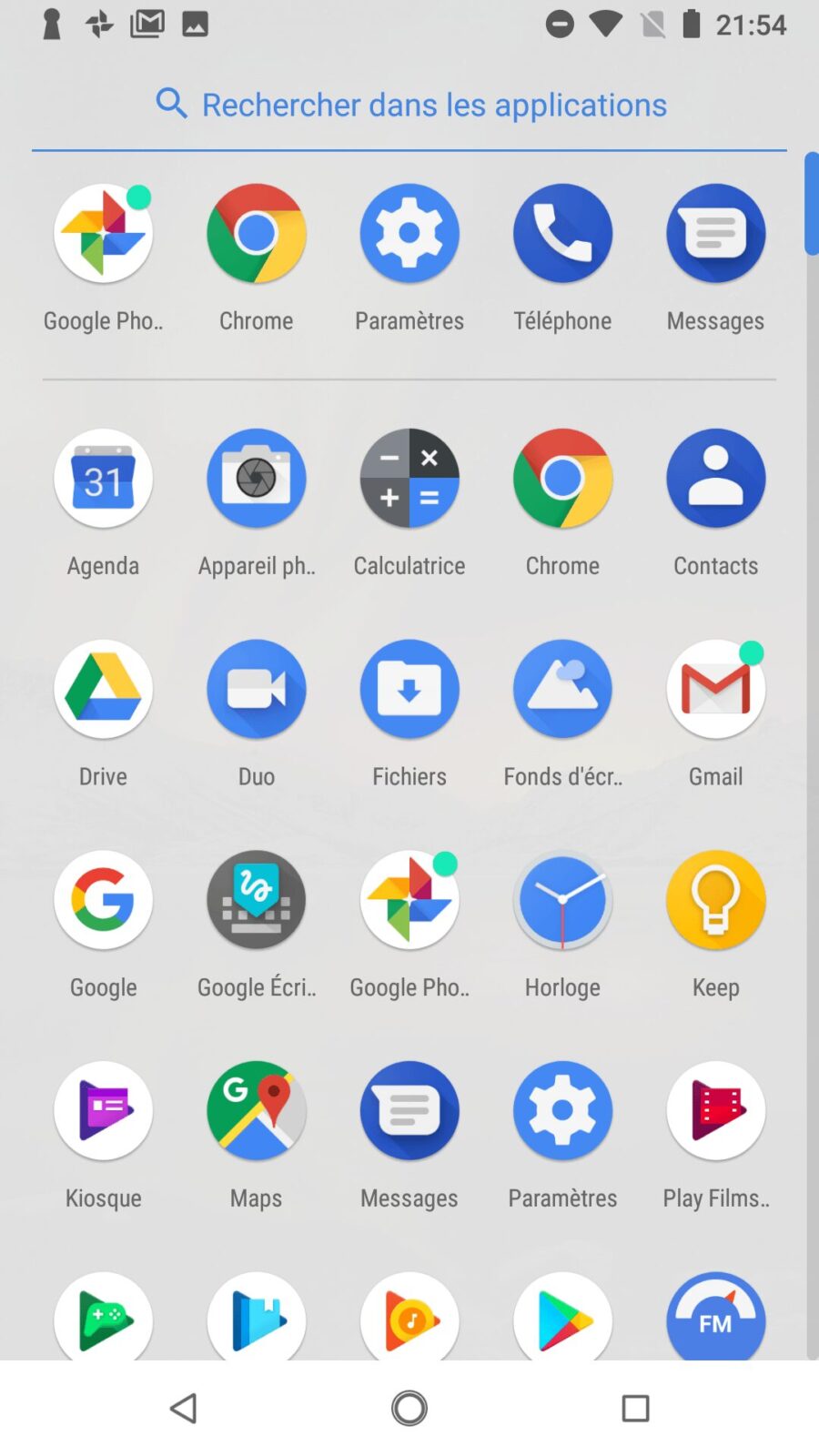
Task: Open the Kiosque app
Action: point(103,1111)
